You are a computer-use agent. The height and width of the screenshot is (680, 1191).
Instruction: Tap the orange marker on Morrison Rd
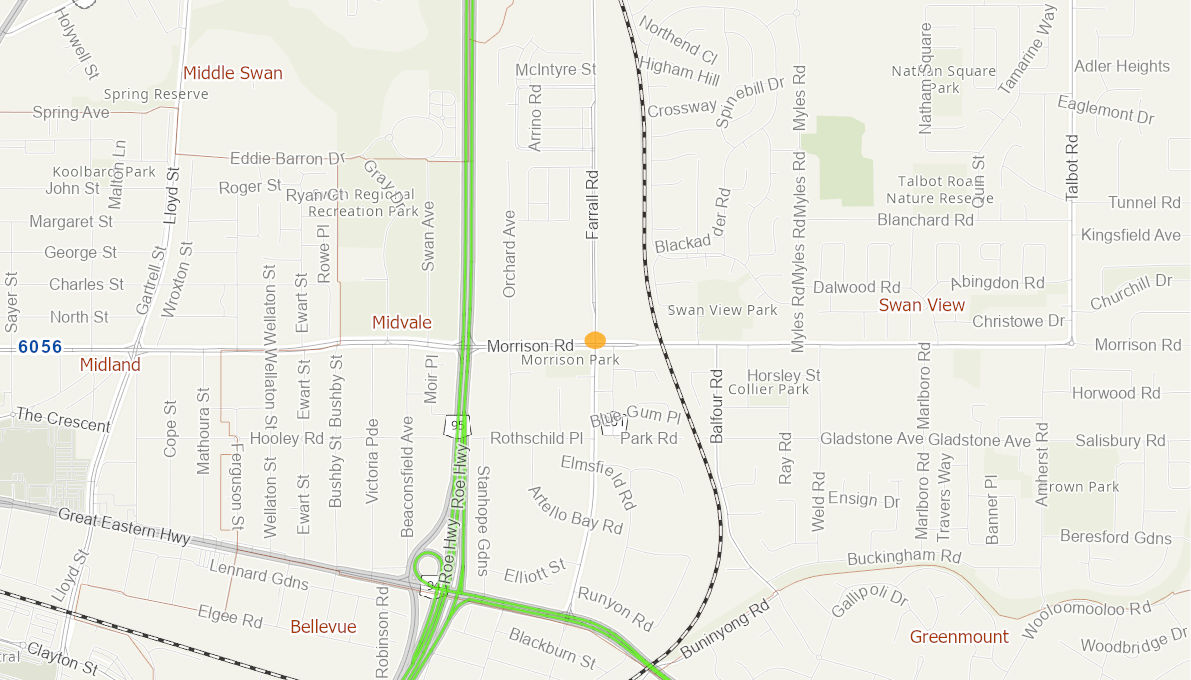coord(595,340)
